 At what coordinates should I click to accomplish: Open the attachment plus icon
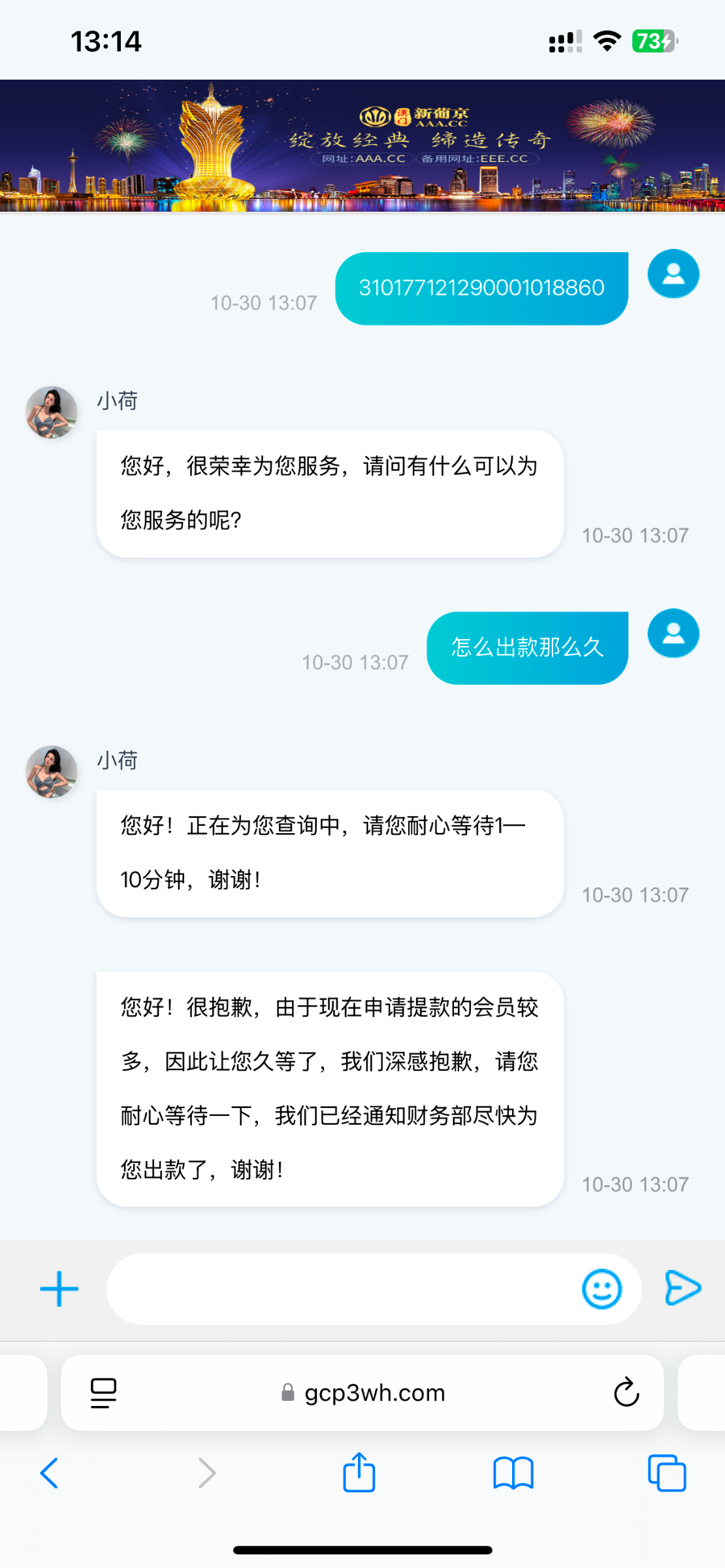[x=58, y=1288]
